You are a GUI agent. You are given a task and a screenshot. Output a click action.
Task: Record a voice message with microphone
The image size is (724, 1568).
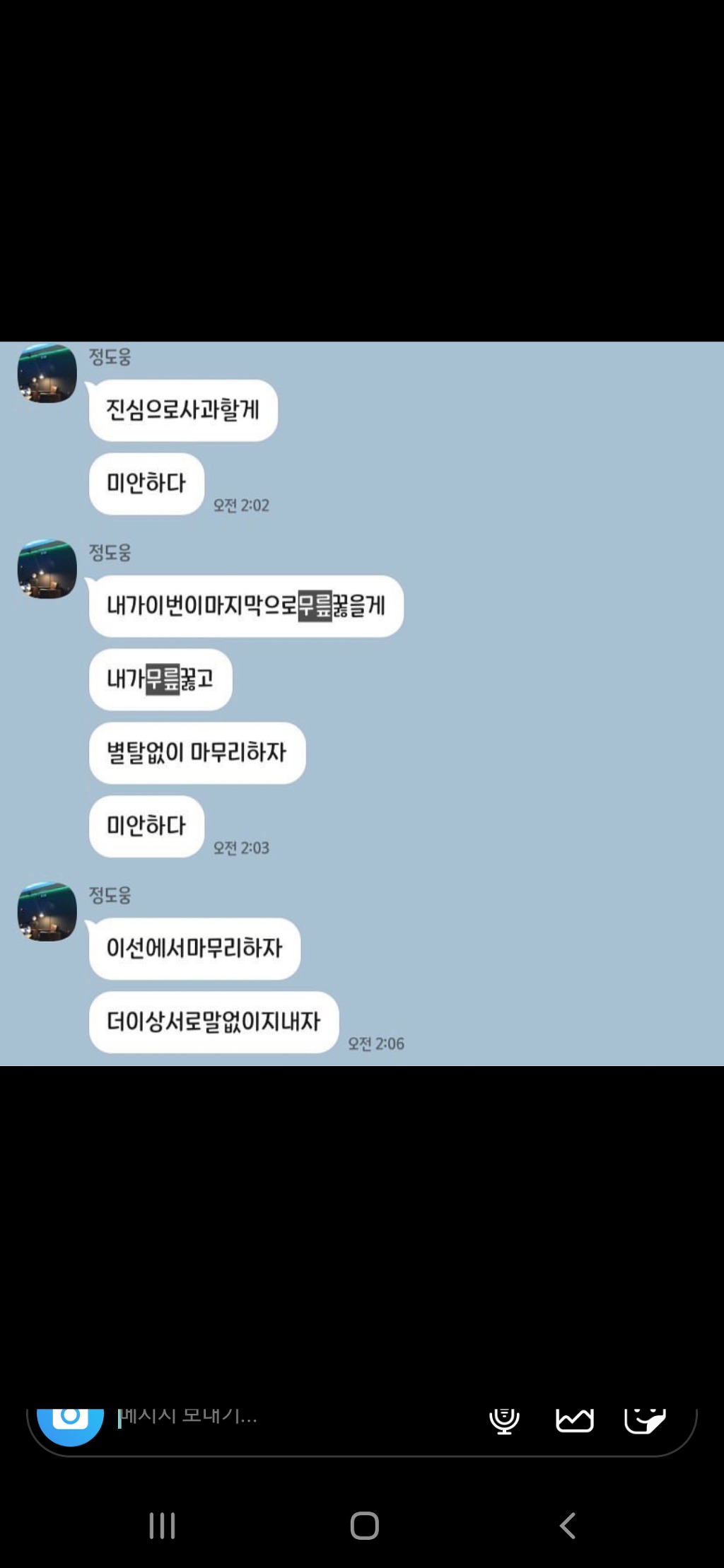504,1420
